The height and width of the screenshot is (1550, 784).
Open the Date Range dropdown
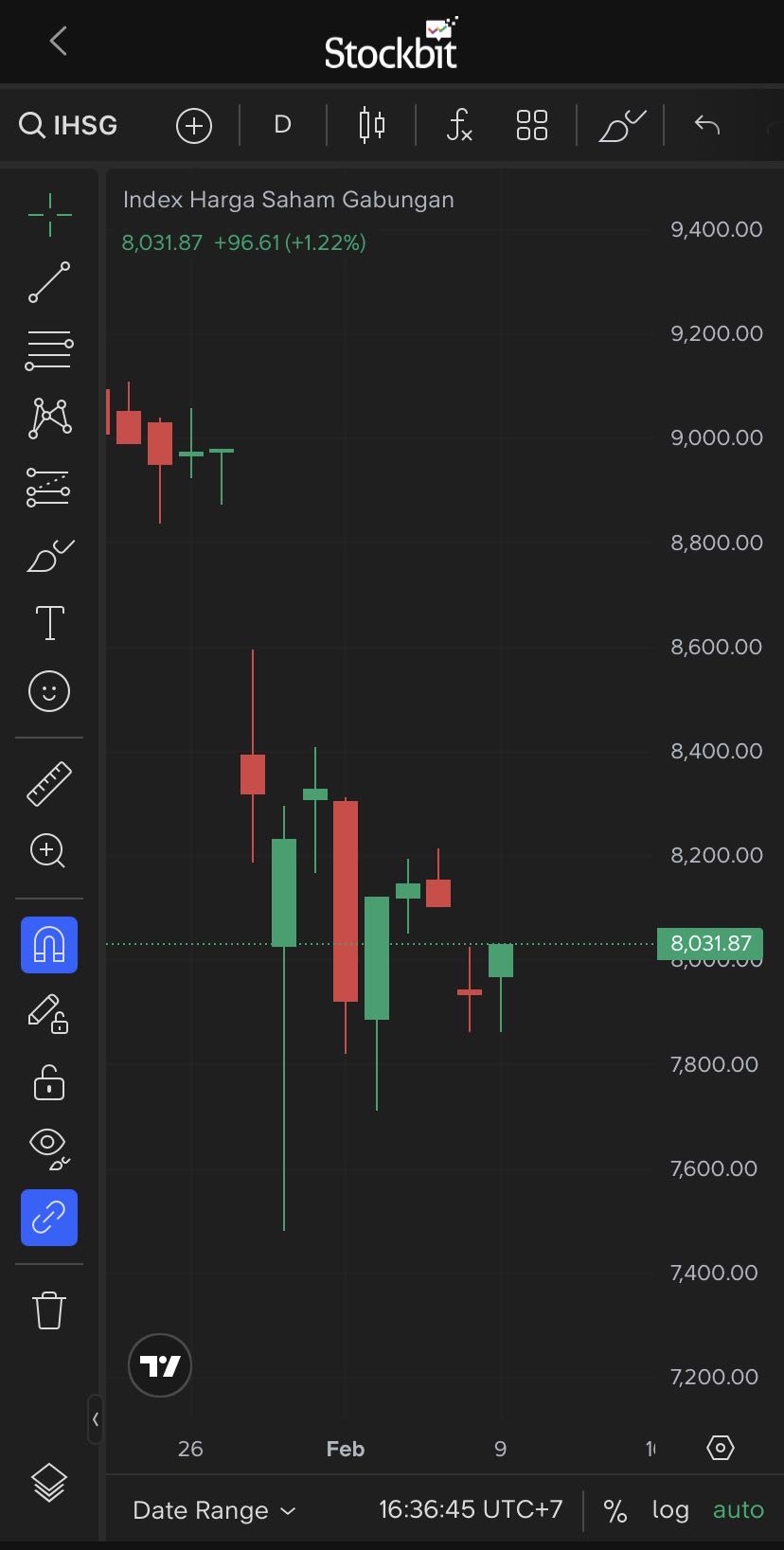(x=215, y=1510)
